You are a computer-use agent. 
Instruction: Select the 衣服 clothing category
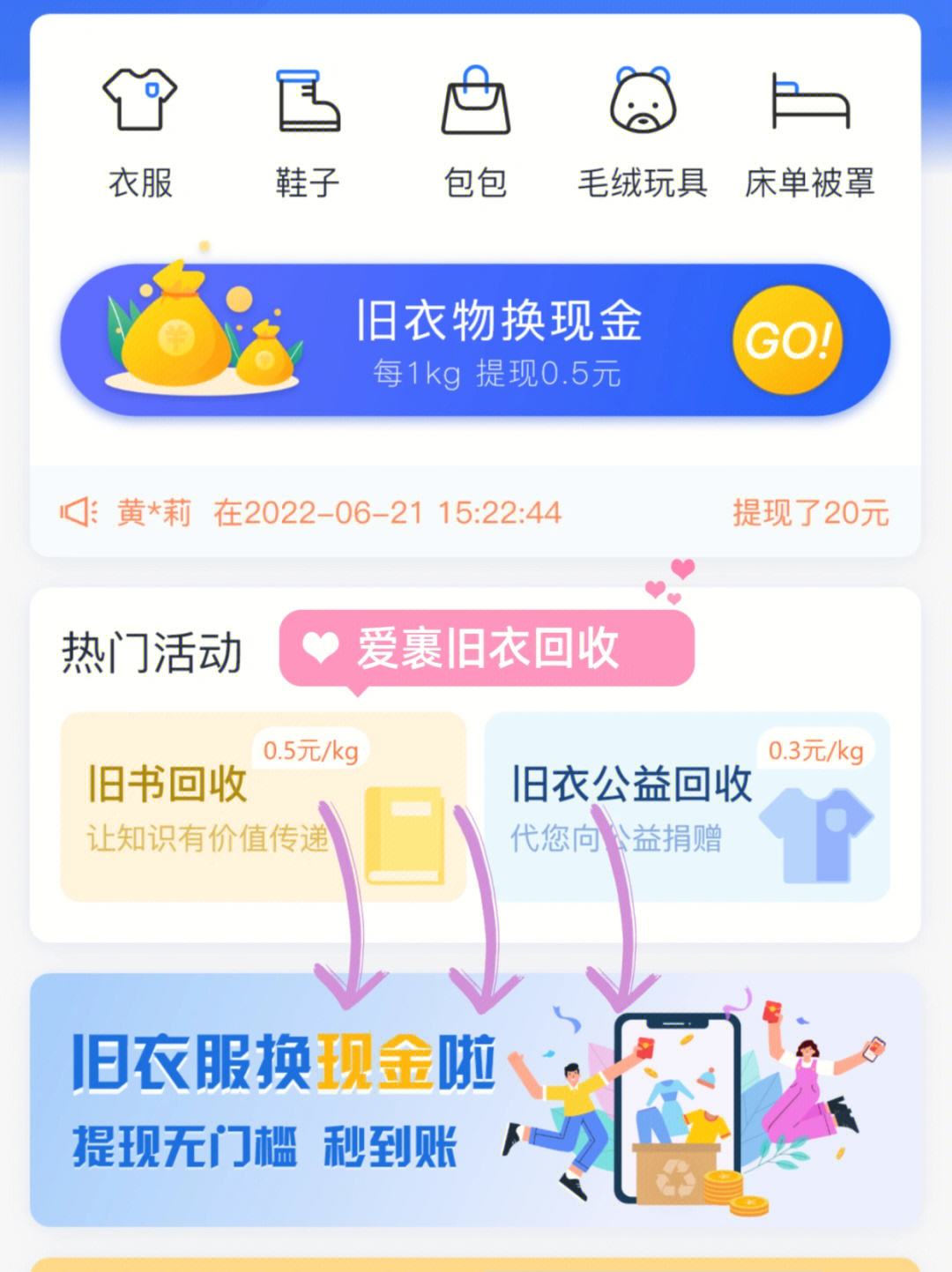point(140,132)
